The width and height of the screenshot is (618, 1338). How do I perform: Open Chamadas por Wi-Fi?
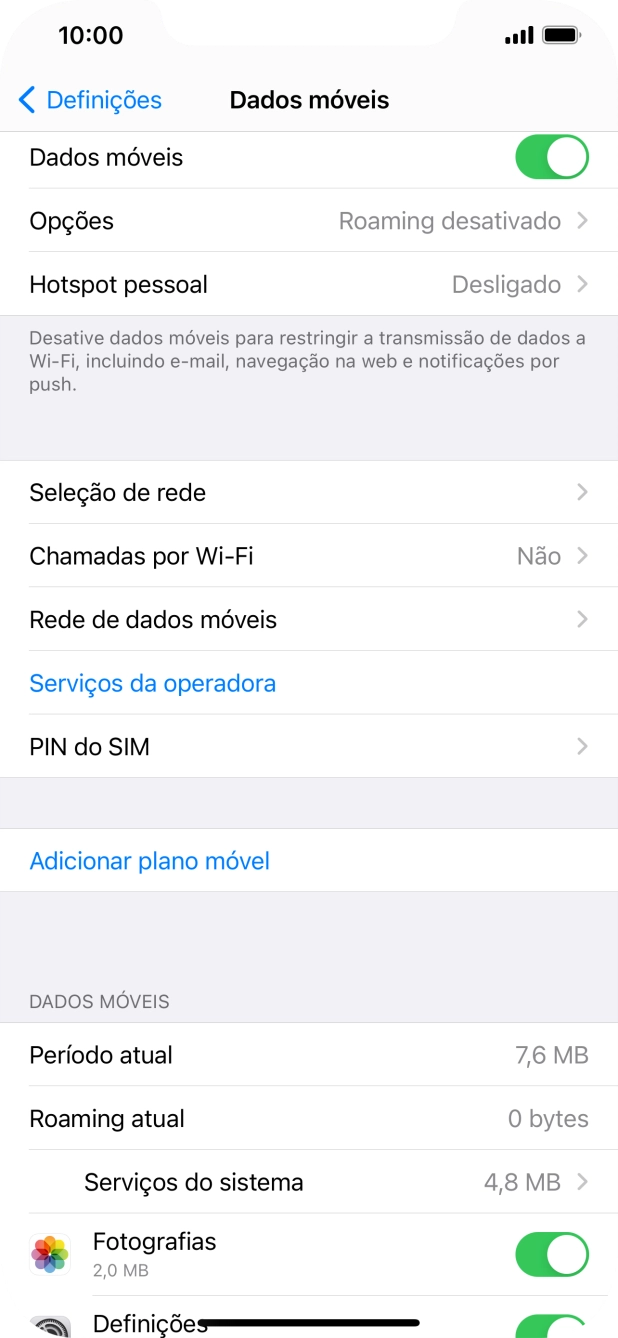point(309,556)
